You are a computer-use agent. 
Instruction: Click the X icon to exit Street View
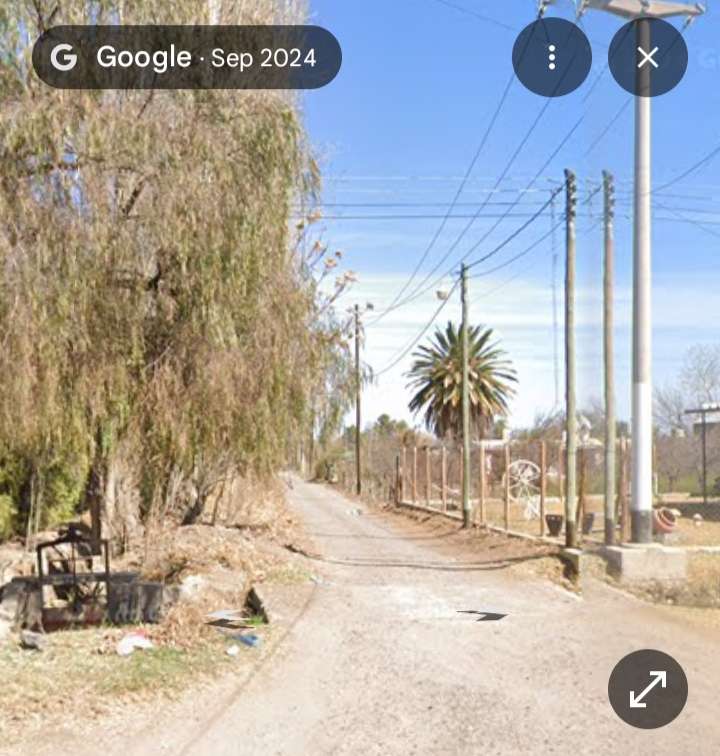point(647,57)
